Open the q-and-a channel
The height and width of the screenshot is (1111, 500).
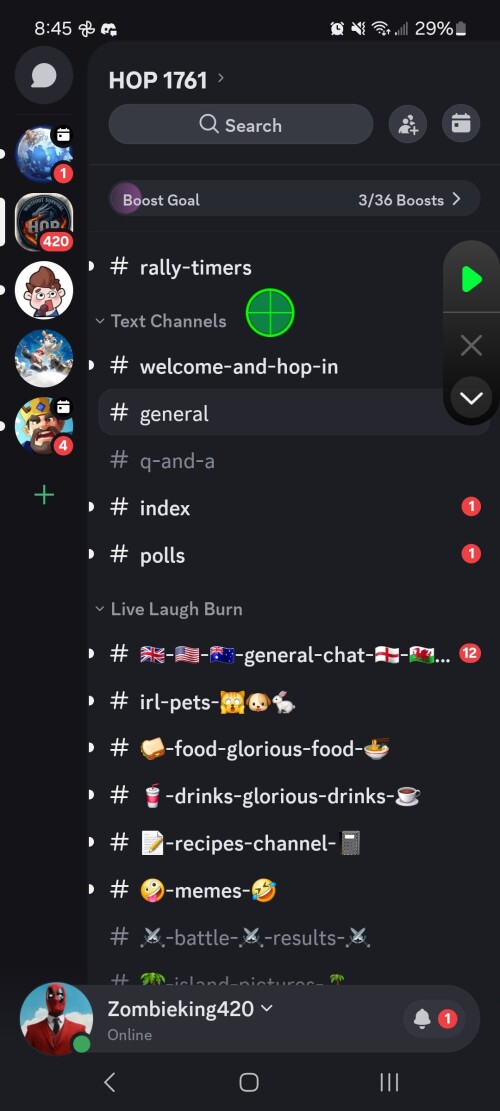coord(294,461)
